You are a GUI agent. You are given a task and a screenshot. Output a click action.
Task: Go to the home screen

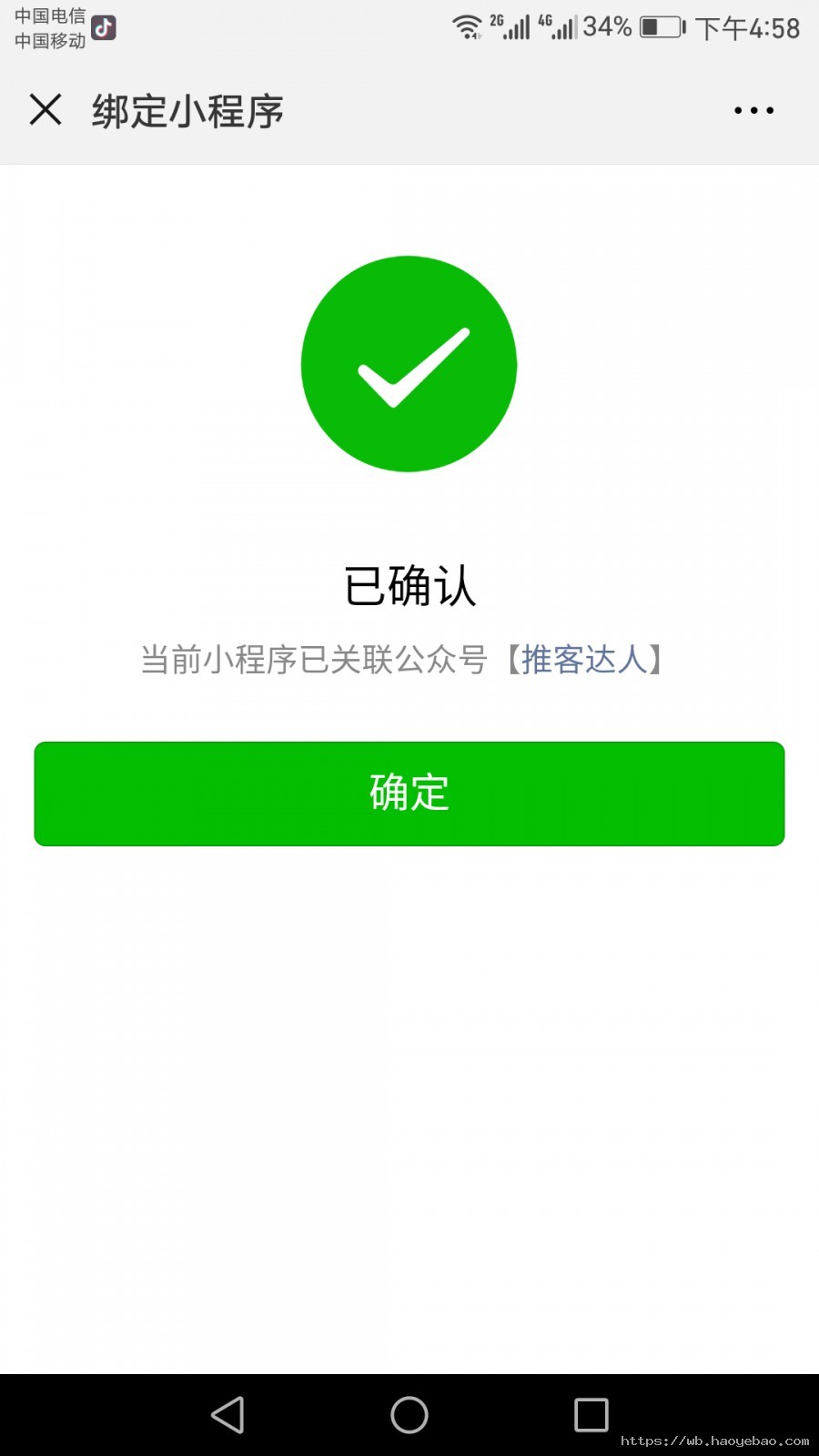(409, 1415)
